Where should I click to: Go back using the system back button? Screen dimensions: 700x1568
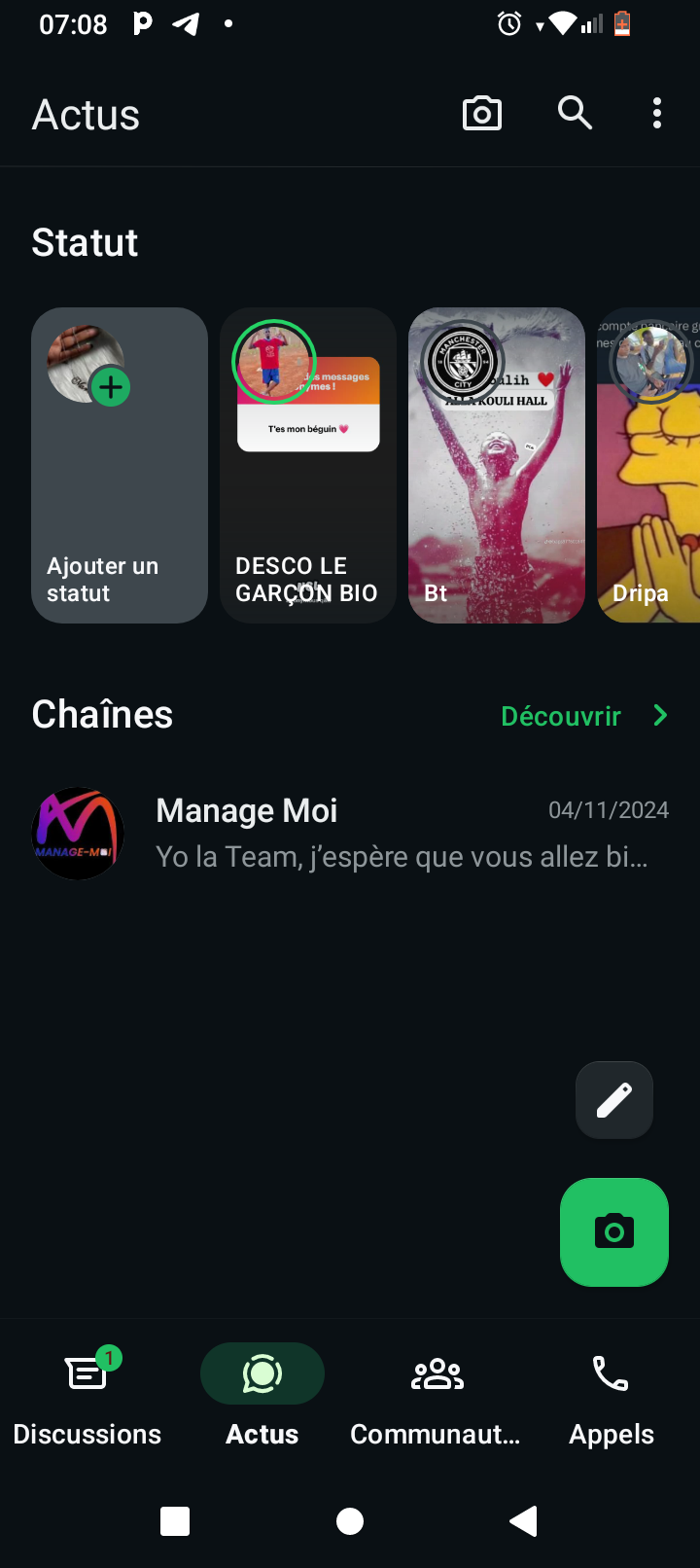[x=523, y=1520]
